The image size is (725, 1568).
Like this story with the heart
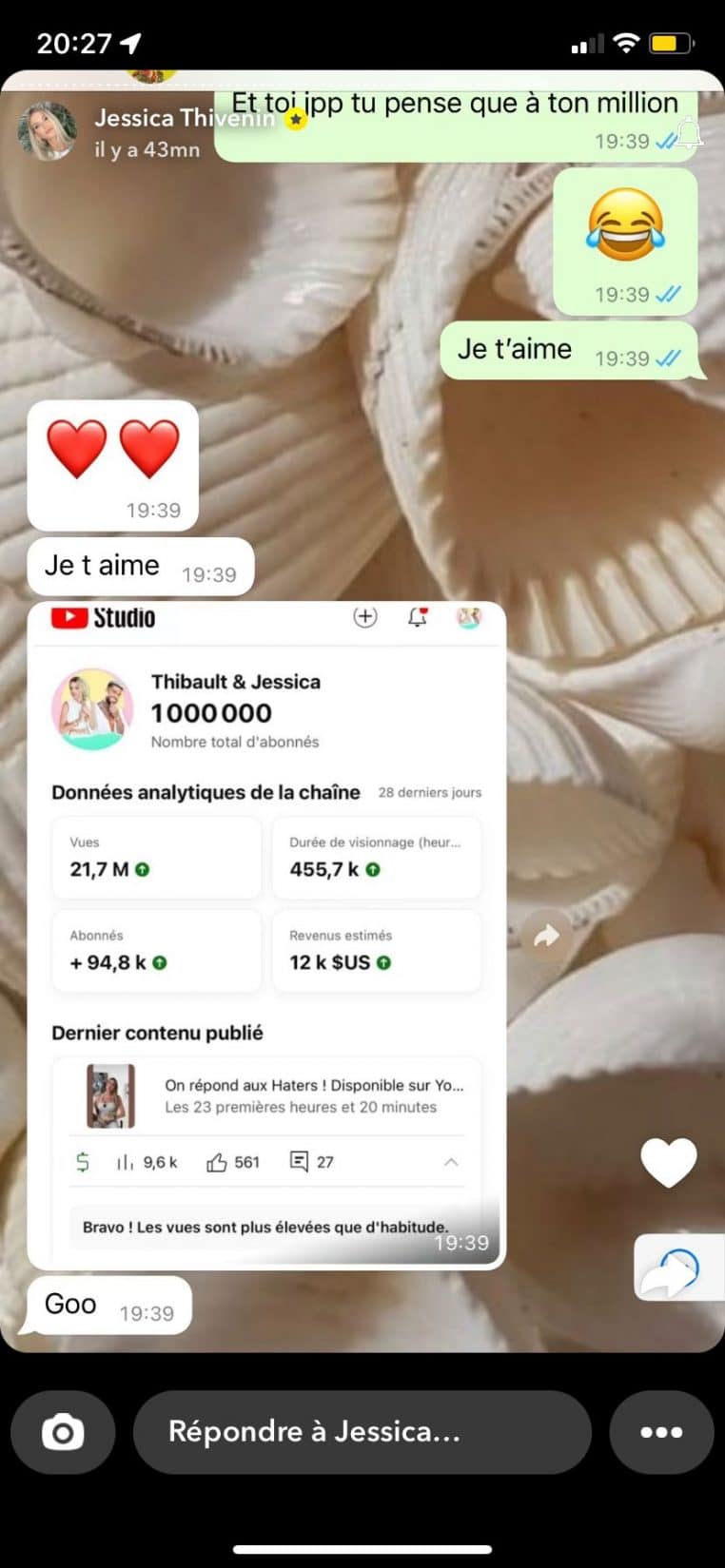click(x=668, y=1162)
